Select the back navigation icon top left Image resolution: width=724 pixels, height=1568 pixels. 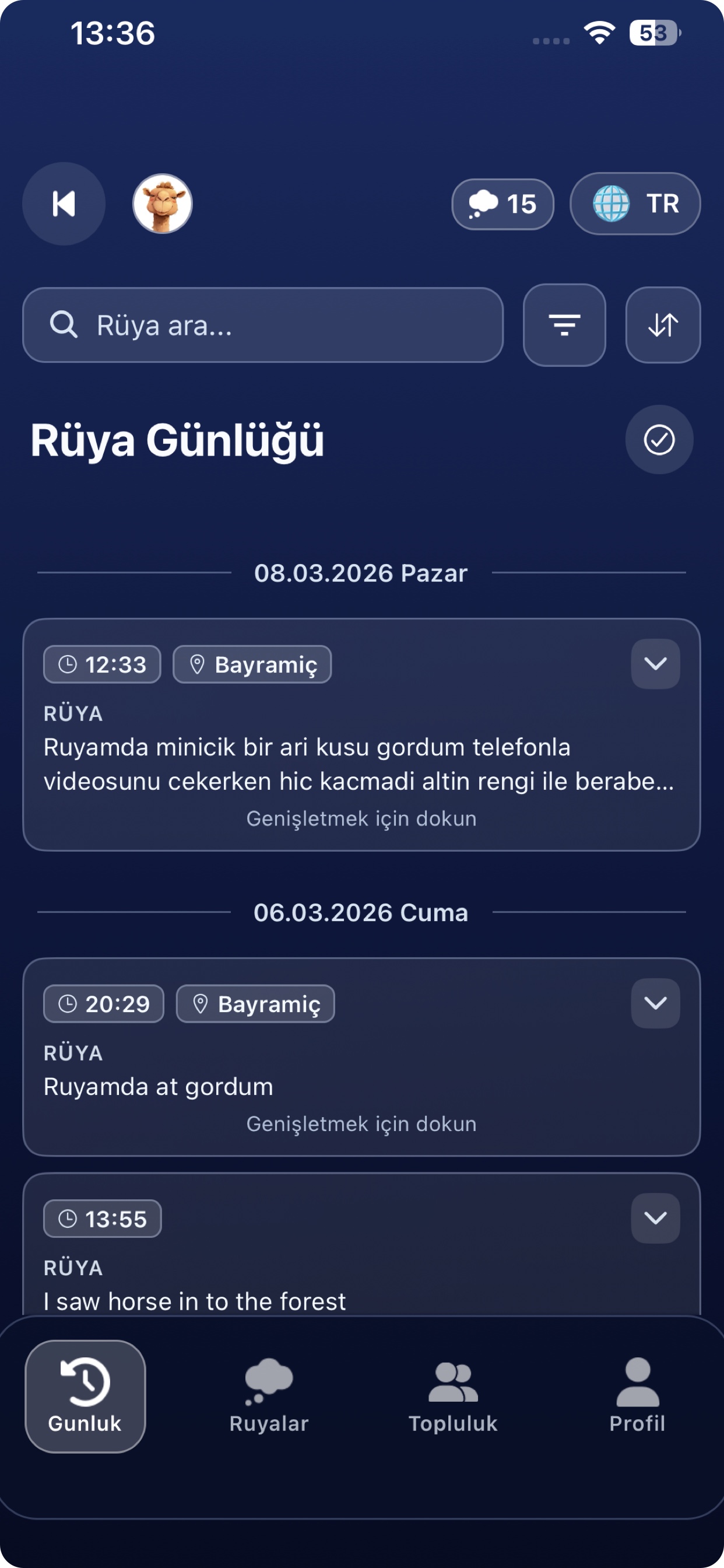[64, 204]
